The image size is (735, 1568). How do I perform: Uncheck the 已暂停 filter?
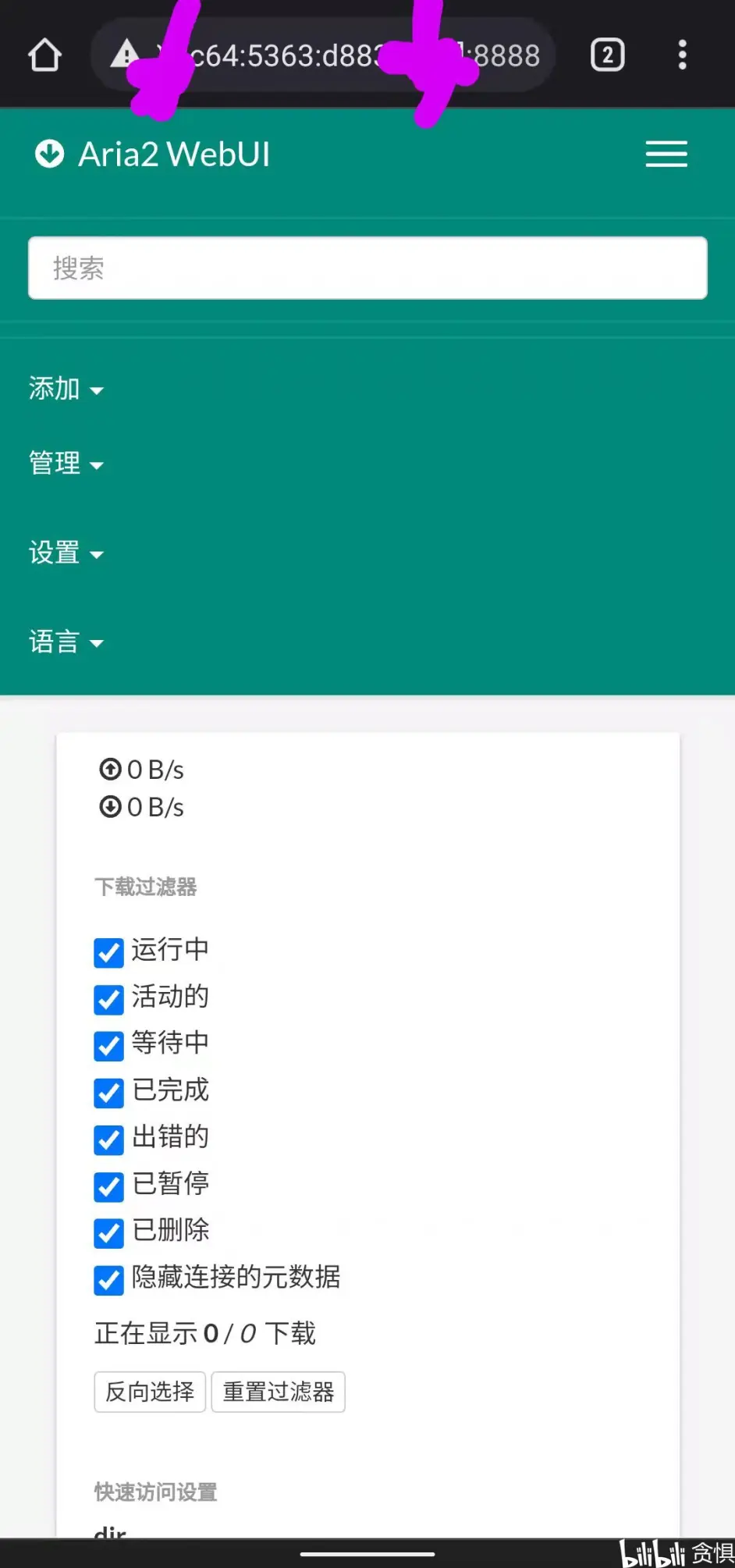click(x=108, y=1186)
